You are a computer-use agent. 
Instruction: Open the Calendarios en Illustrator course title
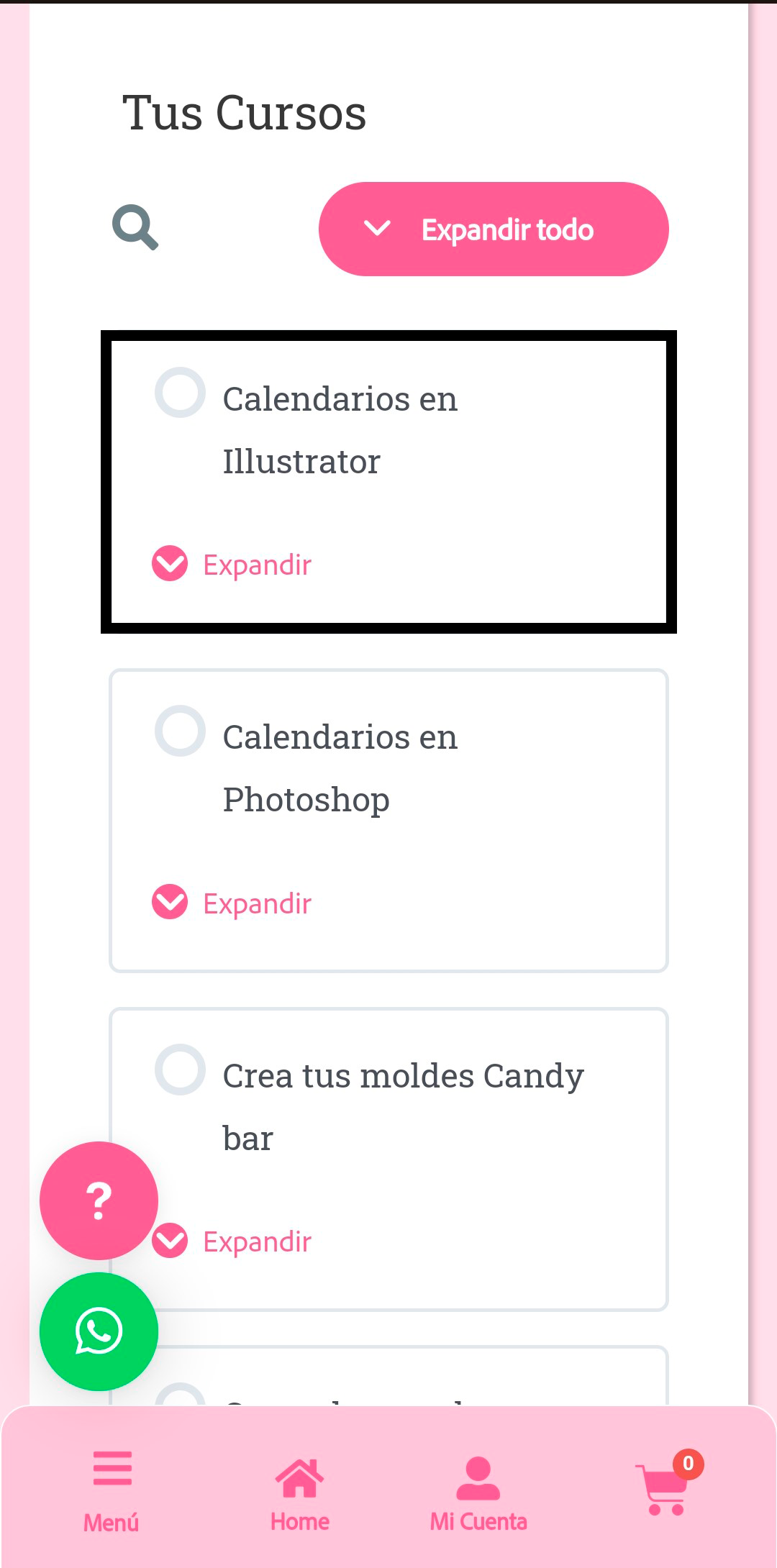tap(340, 429)
